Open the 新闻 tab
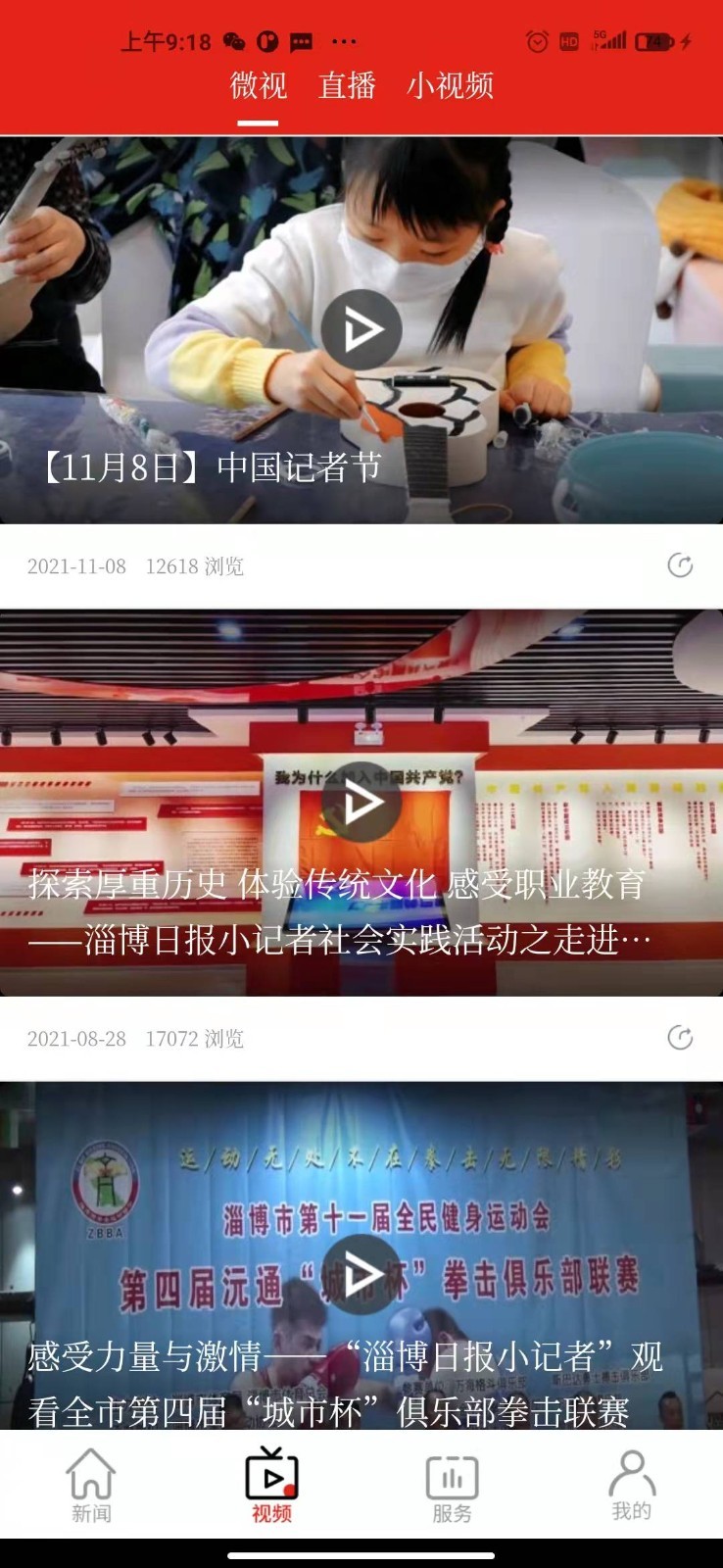Screen dimensions: 723x1568 pyautogui.click(x=91, y=1486)
